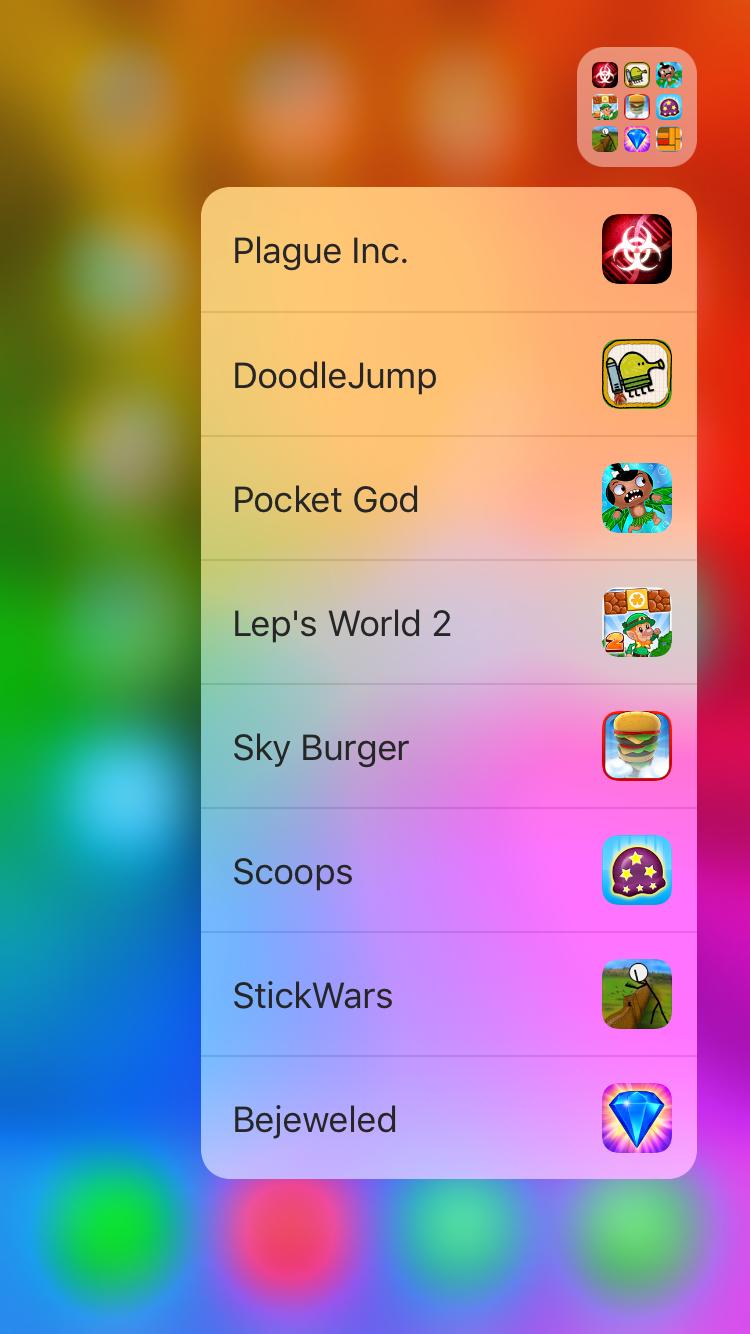Select the Pocket God row
Viewport: 750px width, 1334px height.
[448, 499]
